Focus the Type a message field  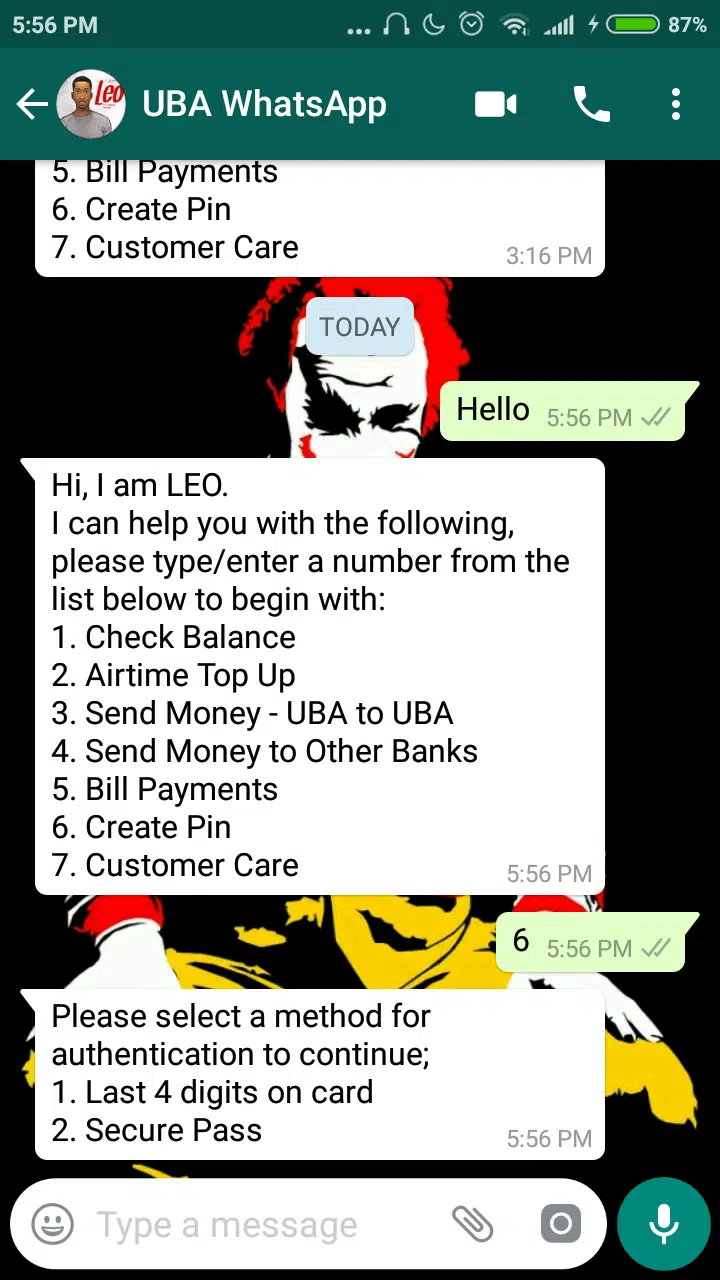[260, 1224]
